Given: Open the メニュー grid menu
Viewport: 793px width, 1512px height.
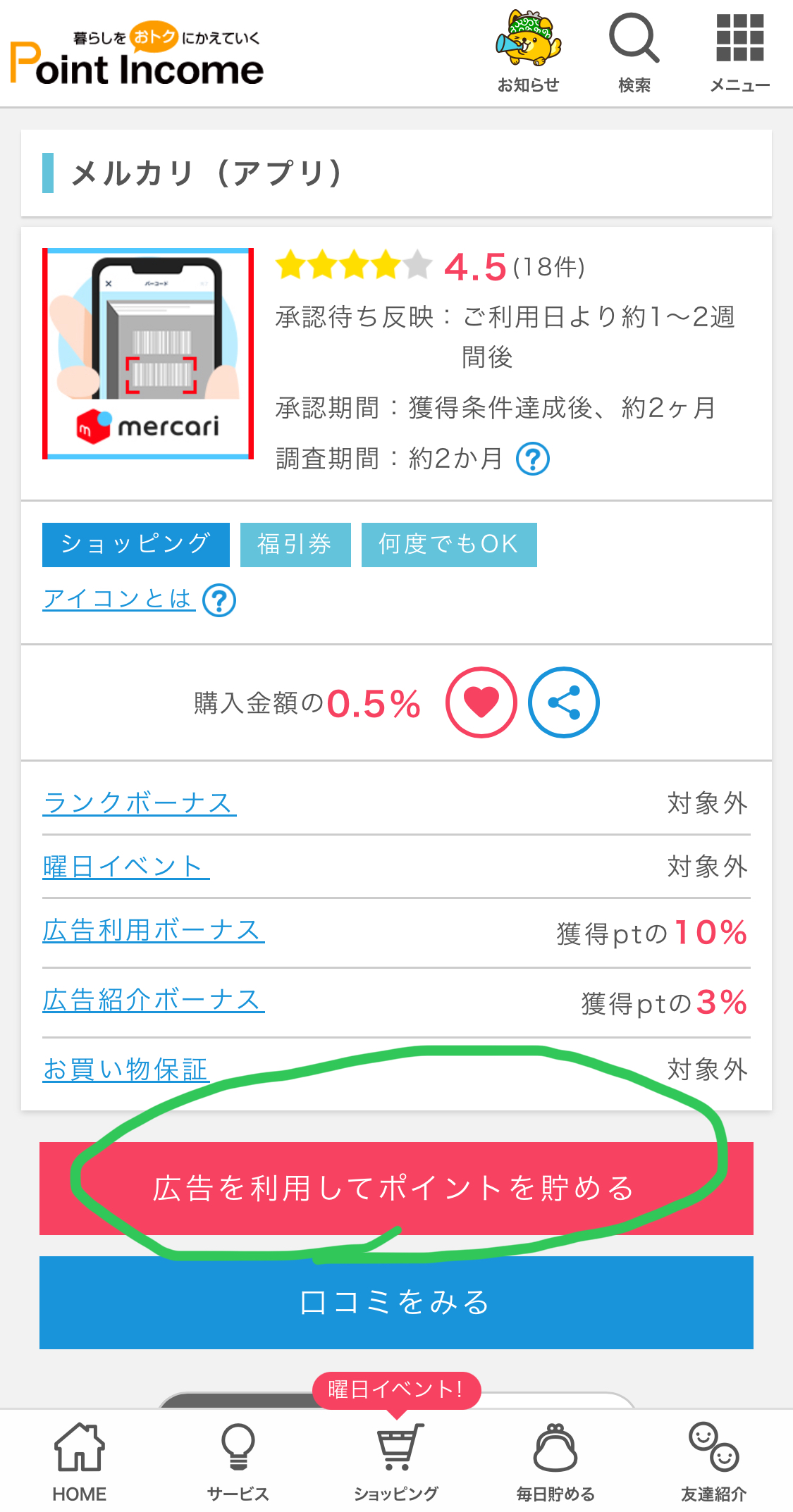Looking at the screenshot, I should 739,52.
